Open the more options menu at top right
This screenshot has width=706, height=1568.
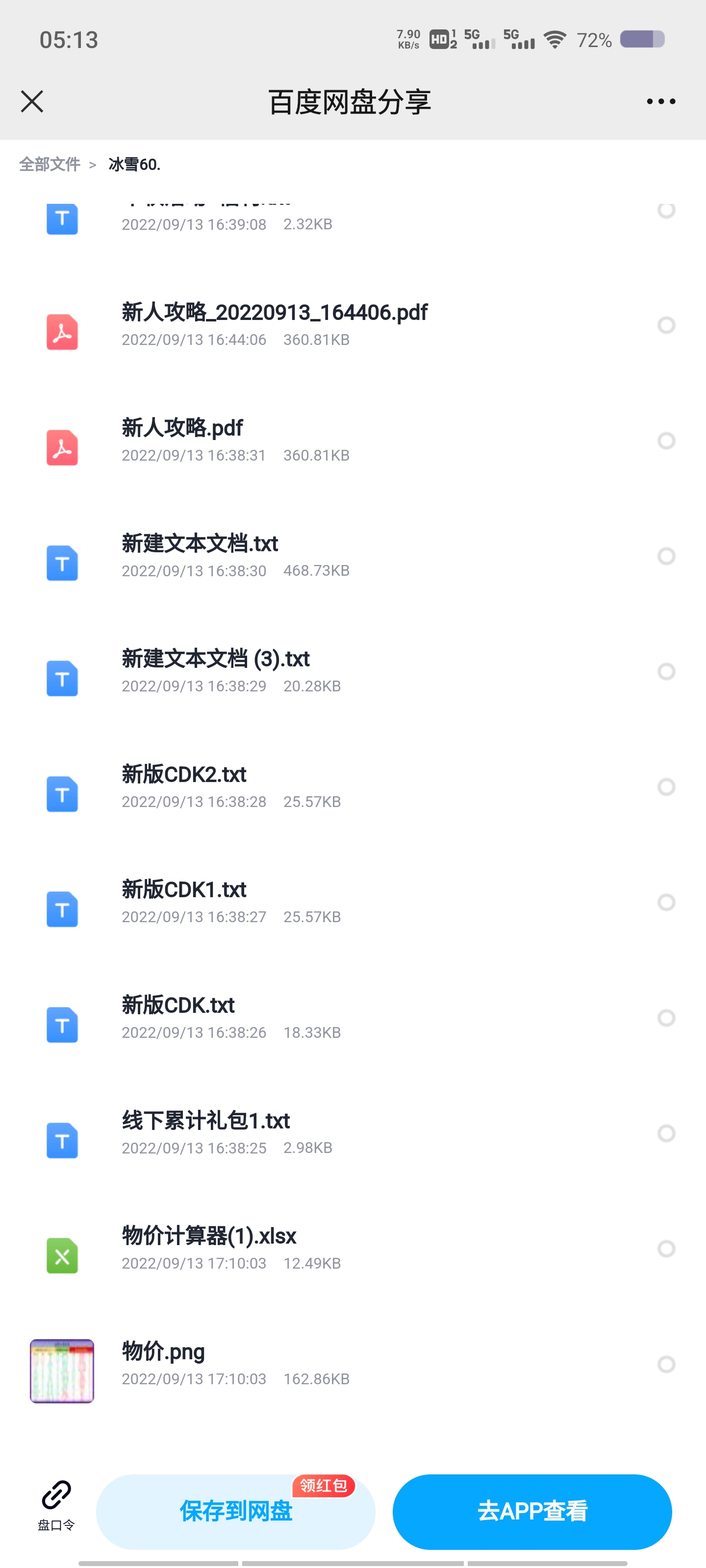pyautogui.click(x=661, y=101)
